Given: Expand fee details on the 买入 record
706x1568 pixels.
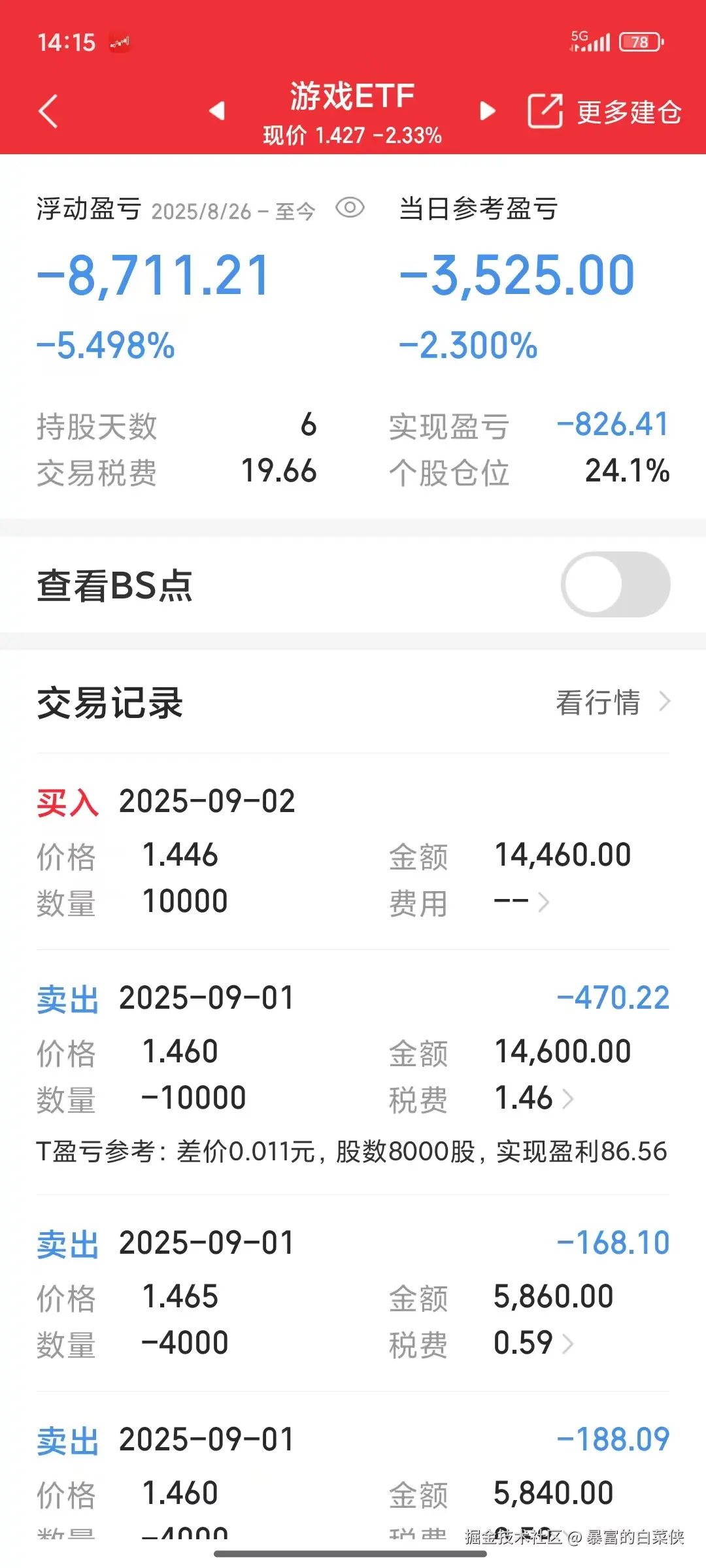Looking at the screenshot, I should click(545, 902).
